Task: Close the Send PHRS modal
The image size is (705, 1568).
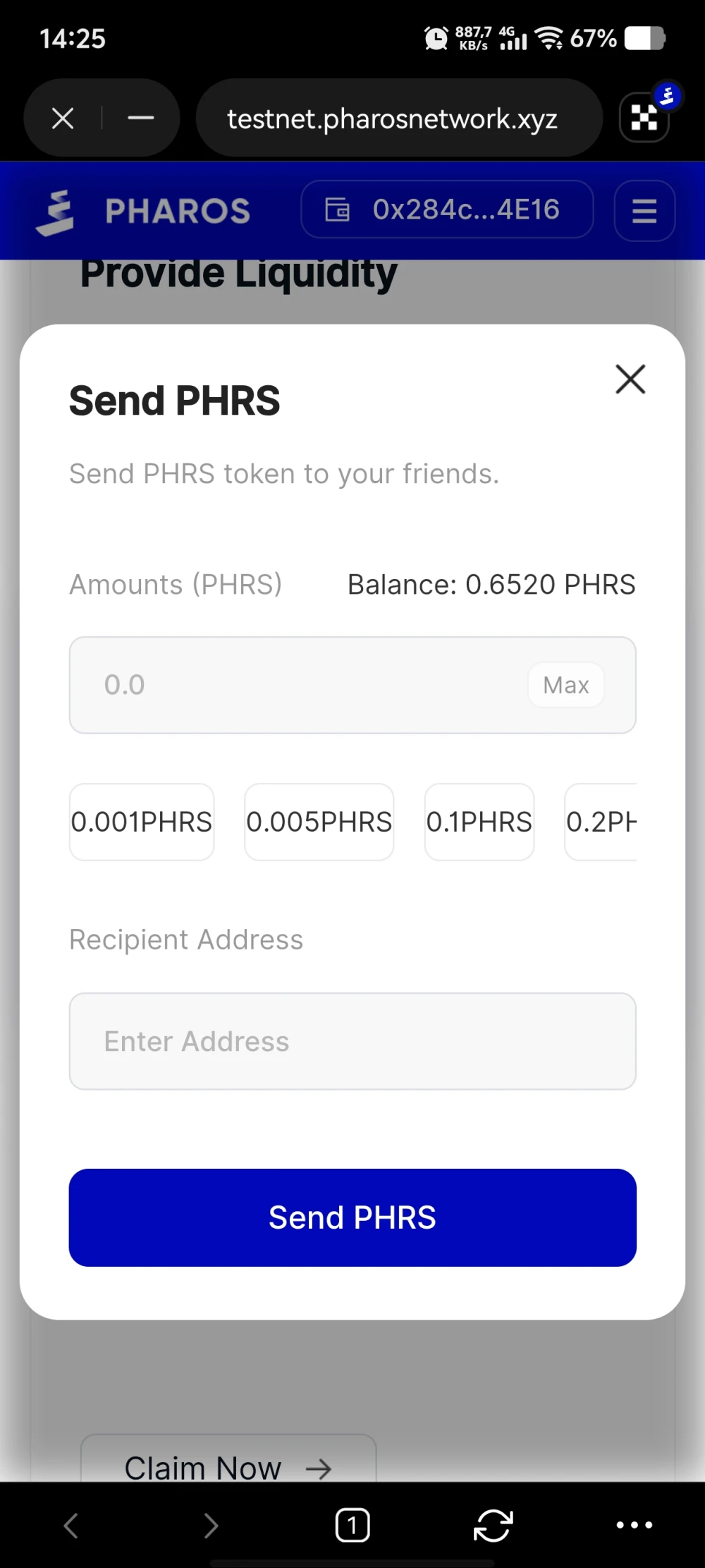Action: 630,379
